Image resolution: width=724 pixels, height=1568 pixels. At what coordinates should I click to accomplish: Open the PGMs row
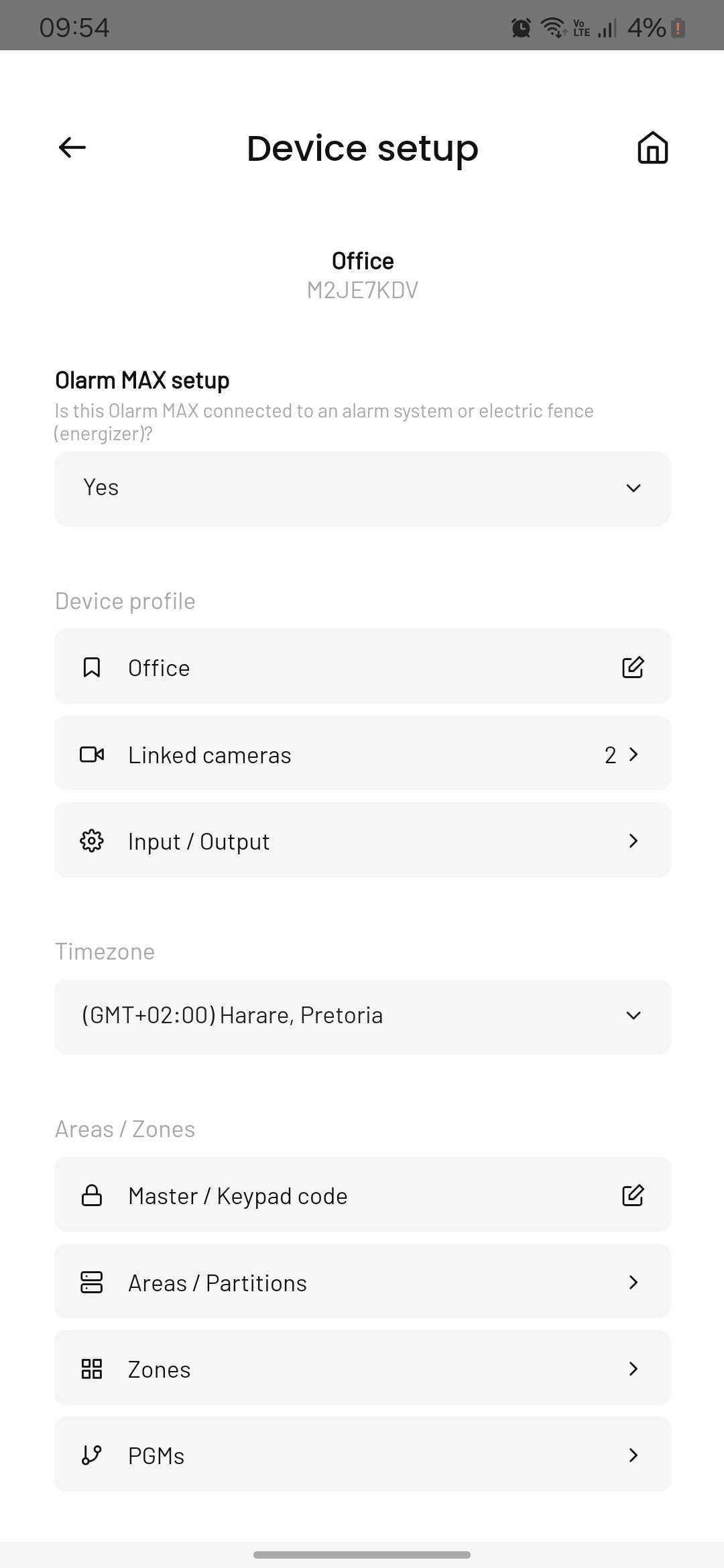point(363,1454)
